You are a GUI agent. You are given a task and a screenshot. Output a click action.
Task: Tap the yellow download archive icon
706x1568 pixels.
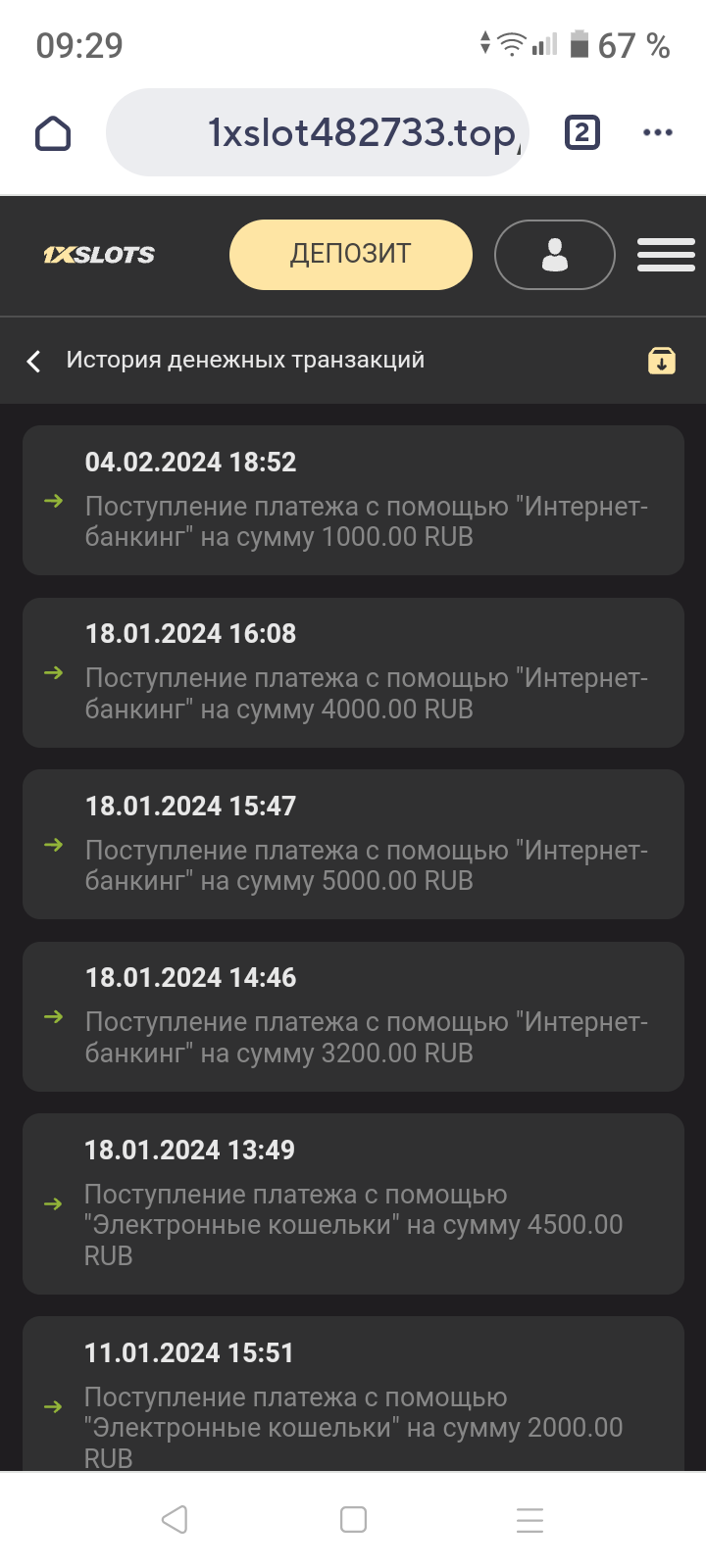(x=662, y=361)
